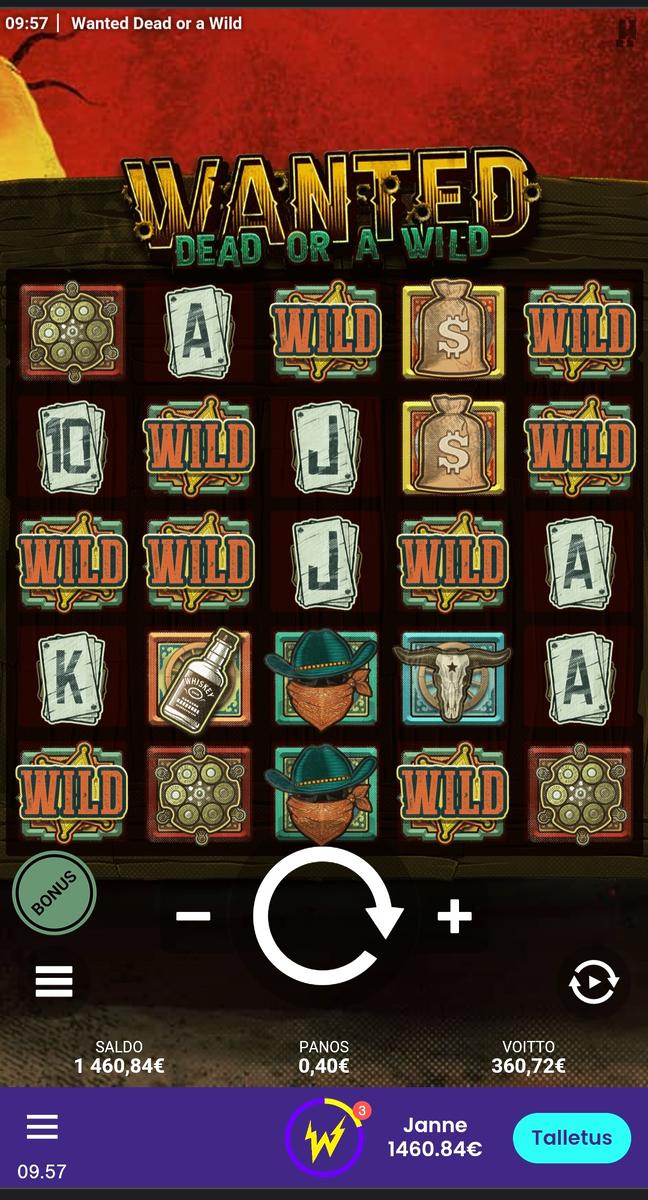Tap the Talletus deposit button
This screenshot has height=1200, width=648.
(571, 1137)
